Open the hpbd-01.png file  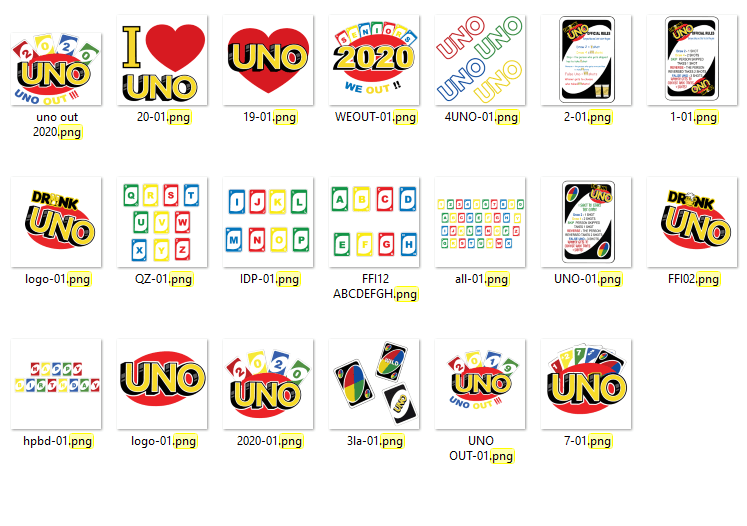click(57, 384)
